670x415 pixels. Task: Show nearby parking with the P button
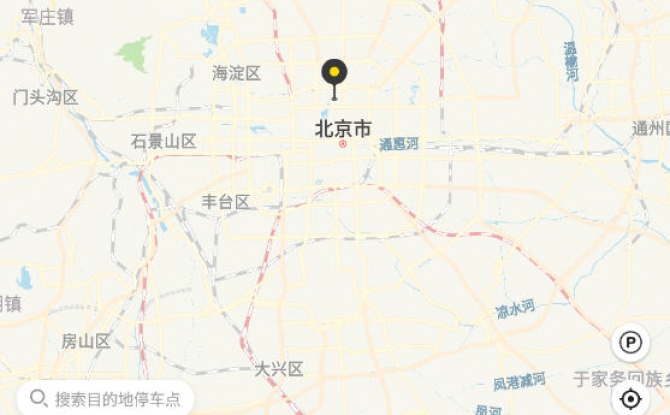pyautogui.click(x=630, y=345)
